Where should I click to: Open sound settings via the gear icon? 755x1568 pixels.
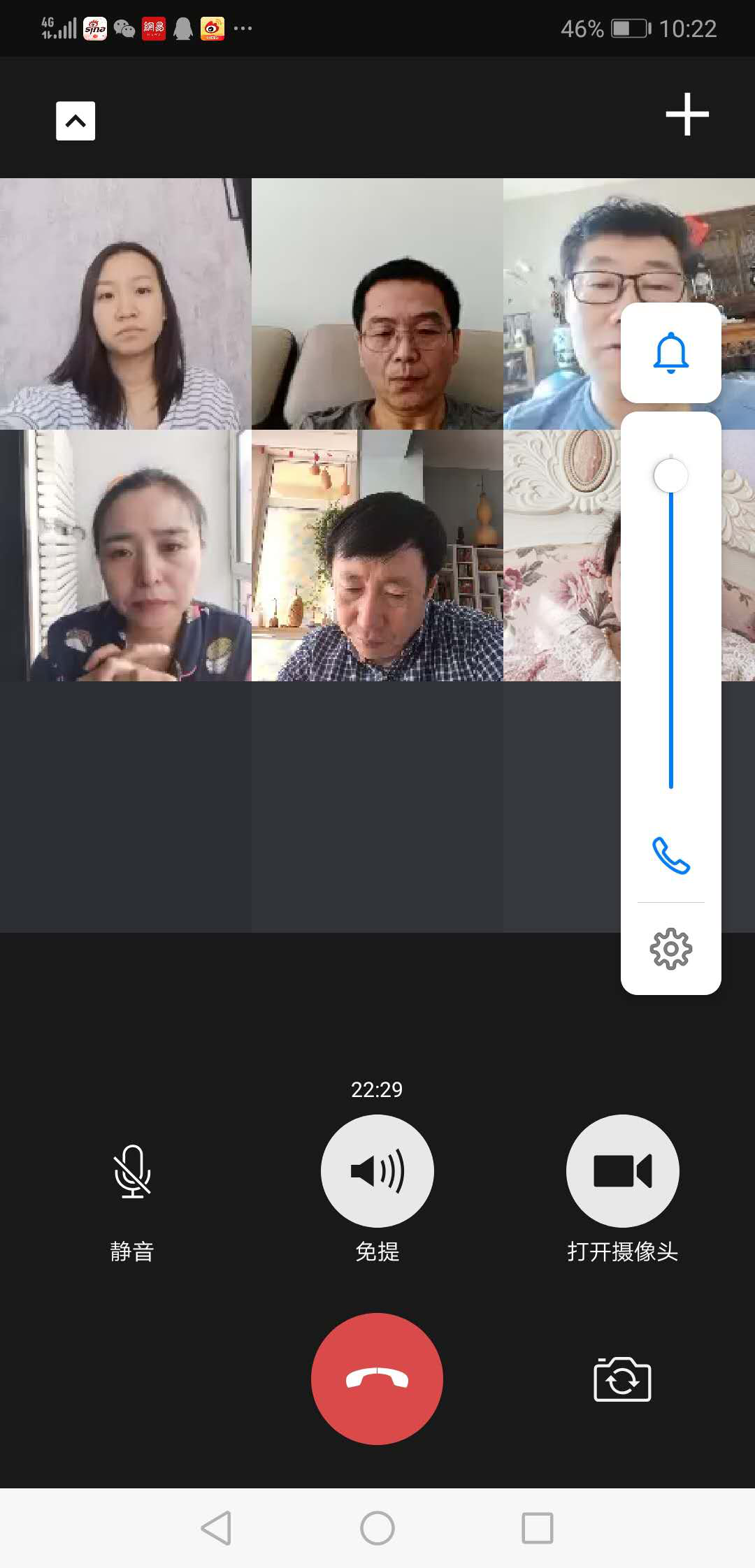pyautogui.click(x=670, y=949)
